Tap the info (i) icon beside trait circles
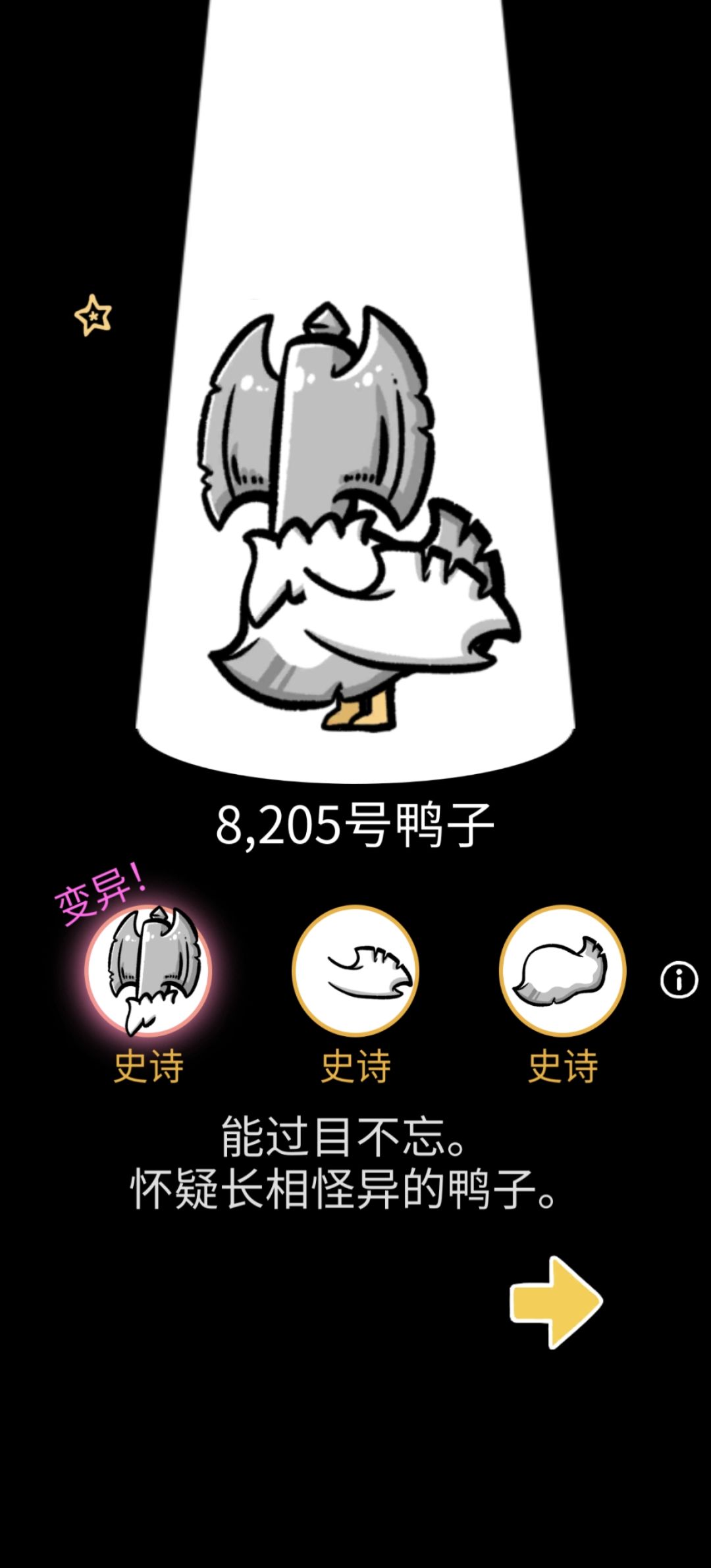 click(679, 981)
